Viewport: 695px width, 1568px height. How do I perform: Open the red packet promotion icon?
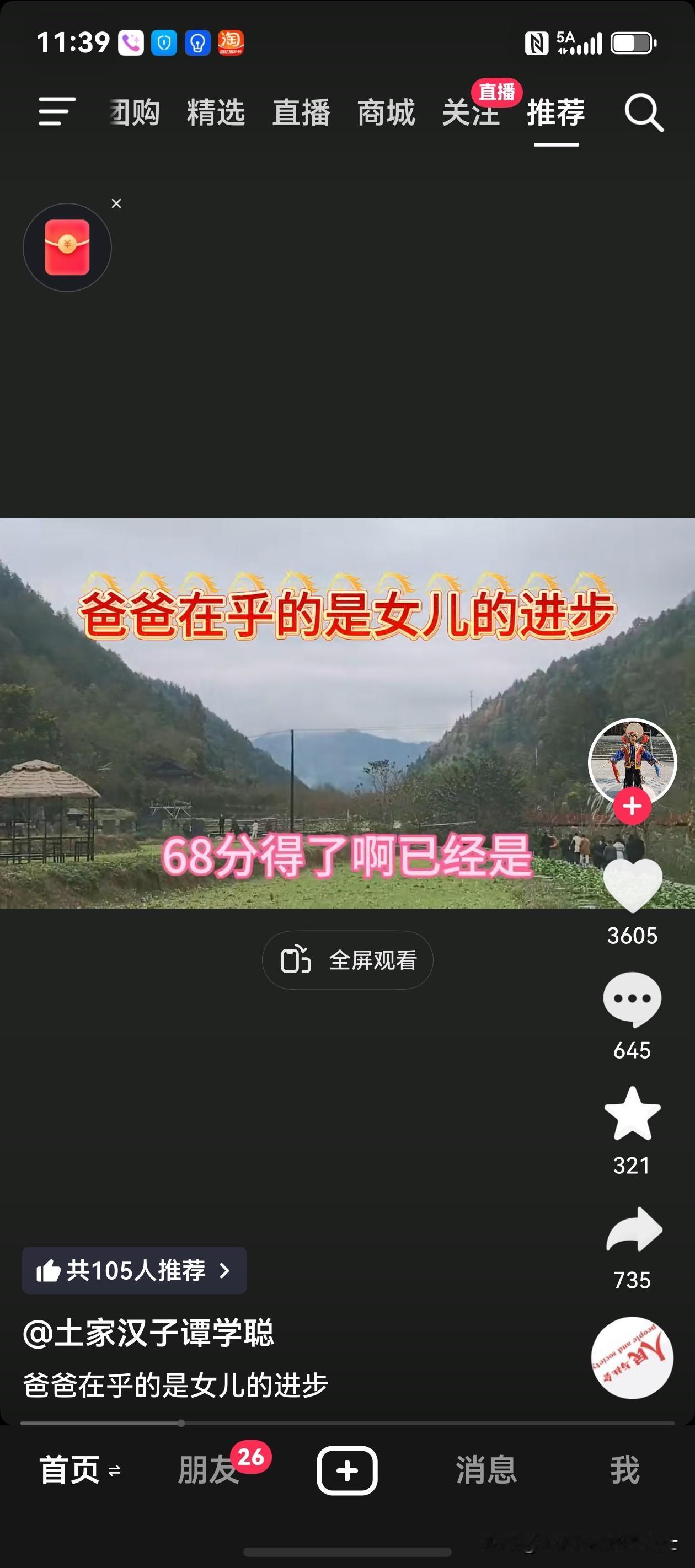67,248
